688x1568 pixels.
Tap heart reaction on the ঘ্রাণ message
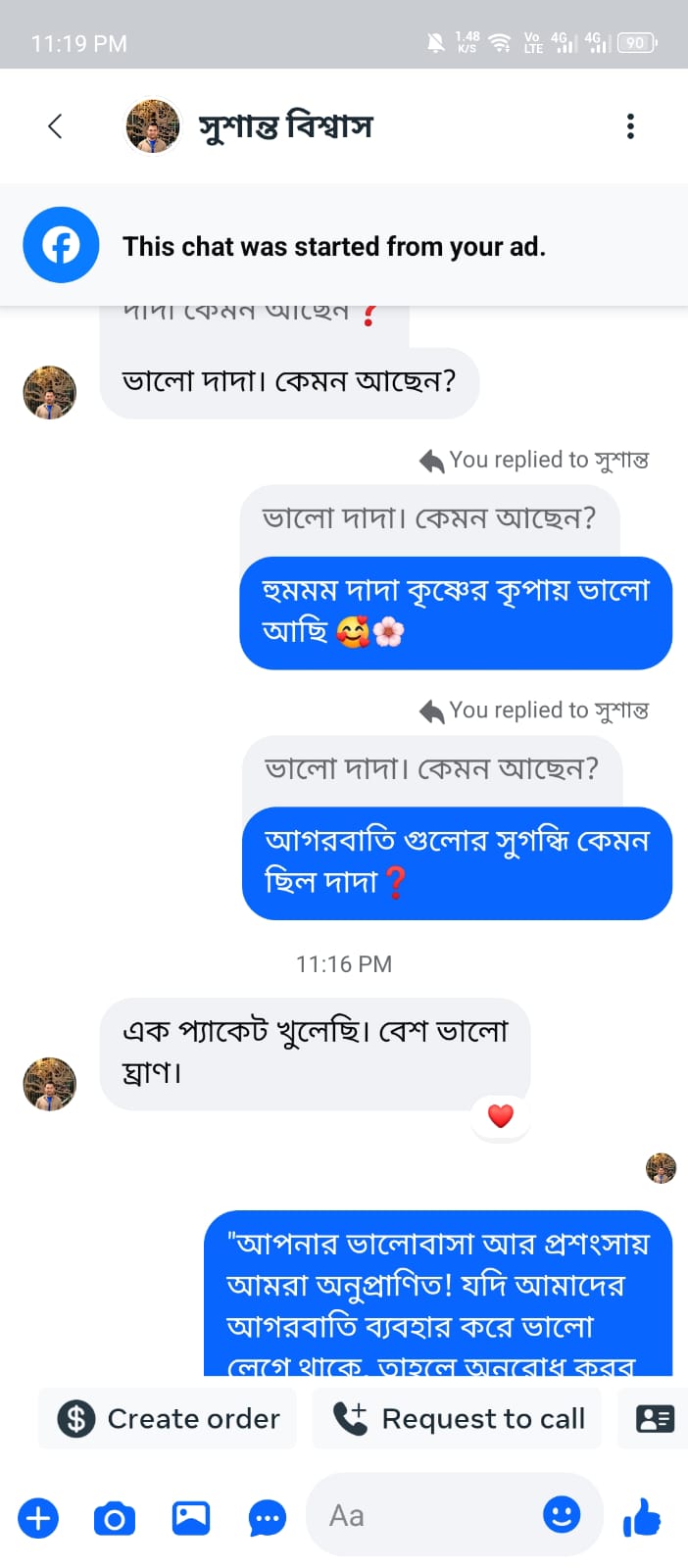(x=501, y=1116)
